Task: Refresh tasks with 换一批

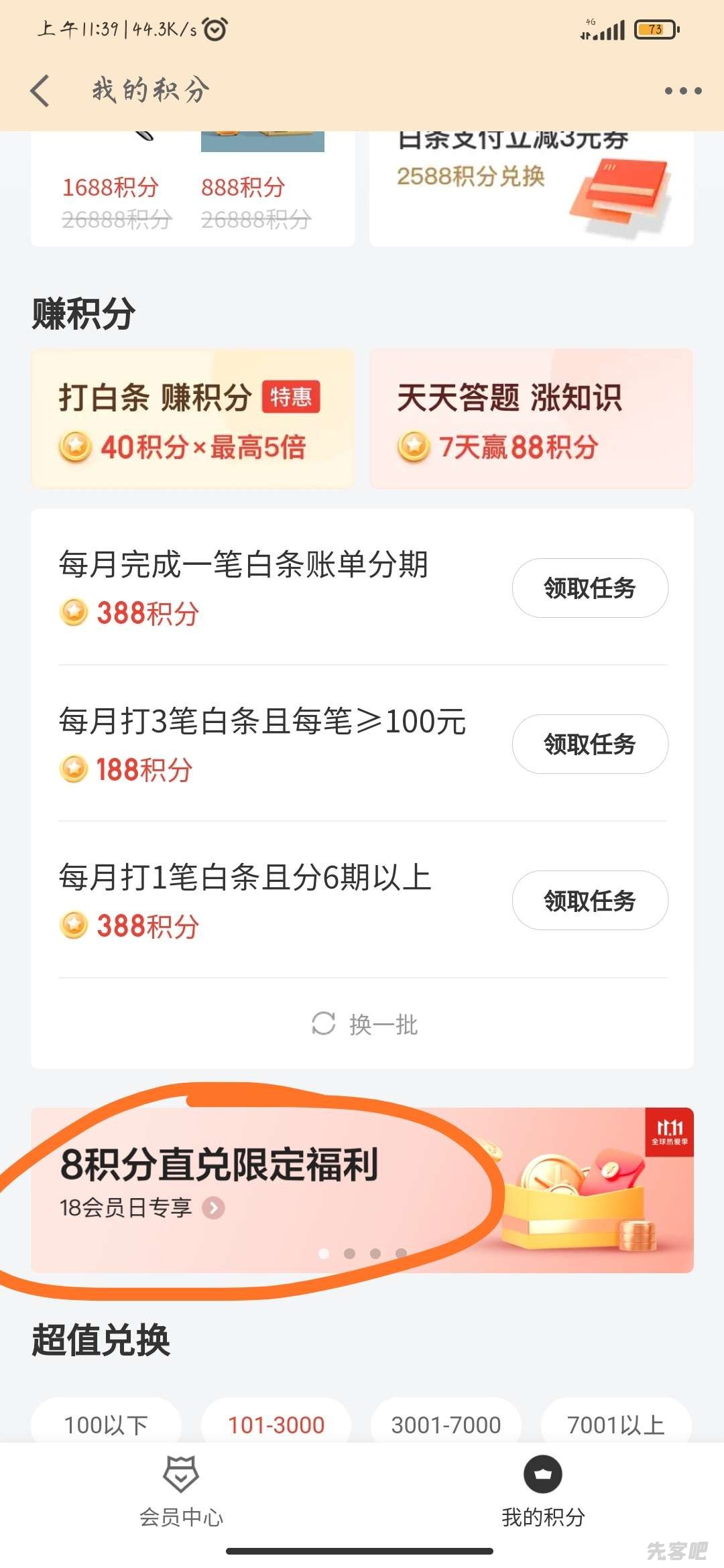Action: coord(365,1024)
